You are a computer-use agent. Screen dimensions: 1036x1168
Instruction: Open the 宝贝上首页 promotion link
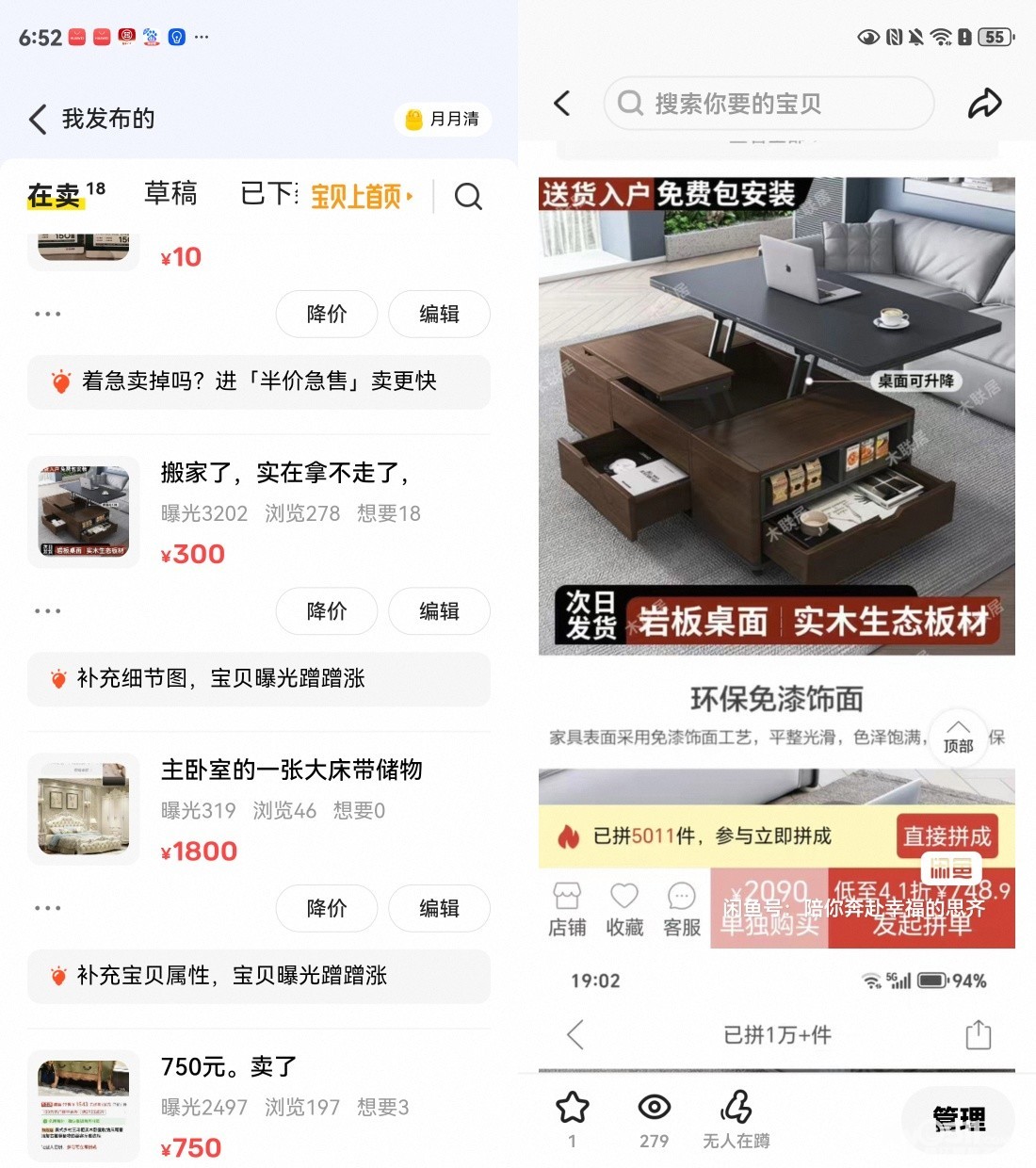(x=362, y=196)
